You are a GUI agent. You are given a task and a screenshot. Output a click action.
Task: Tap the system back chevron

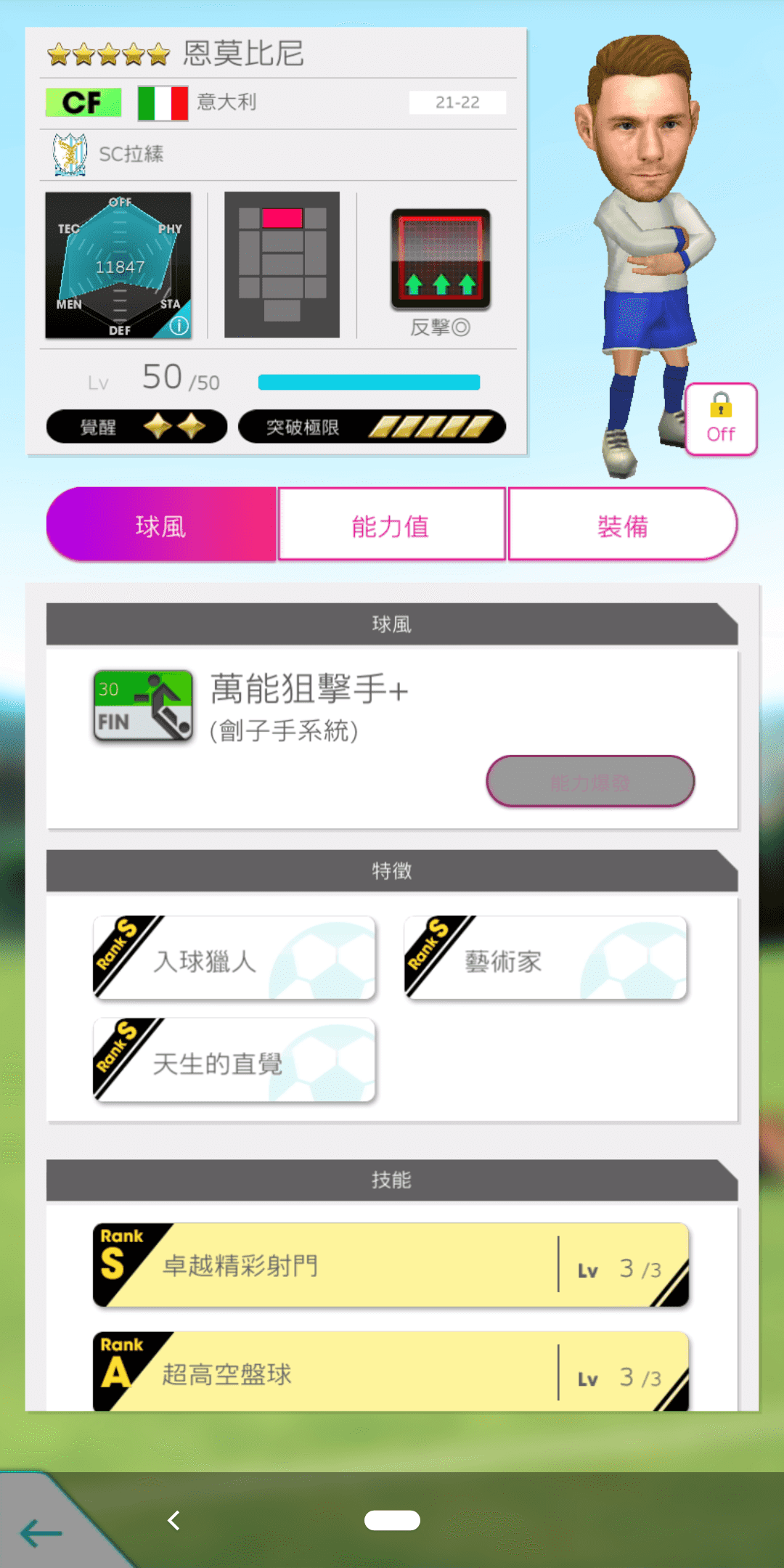[x=173, y=1520]
